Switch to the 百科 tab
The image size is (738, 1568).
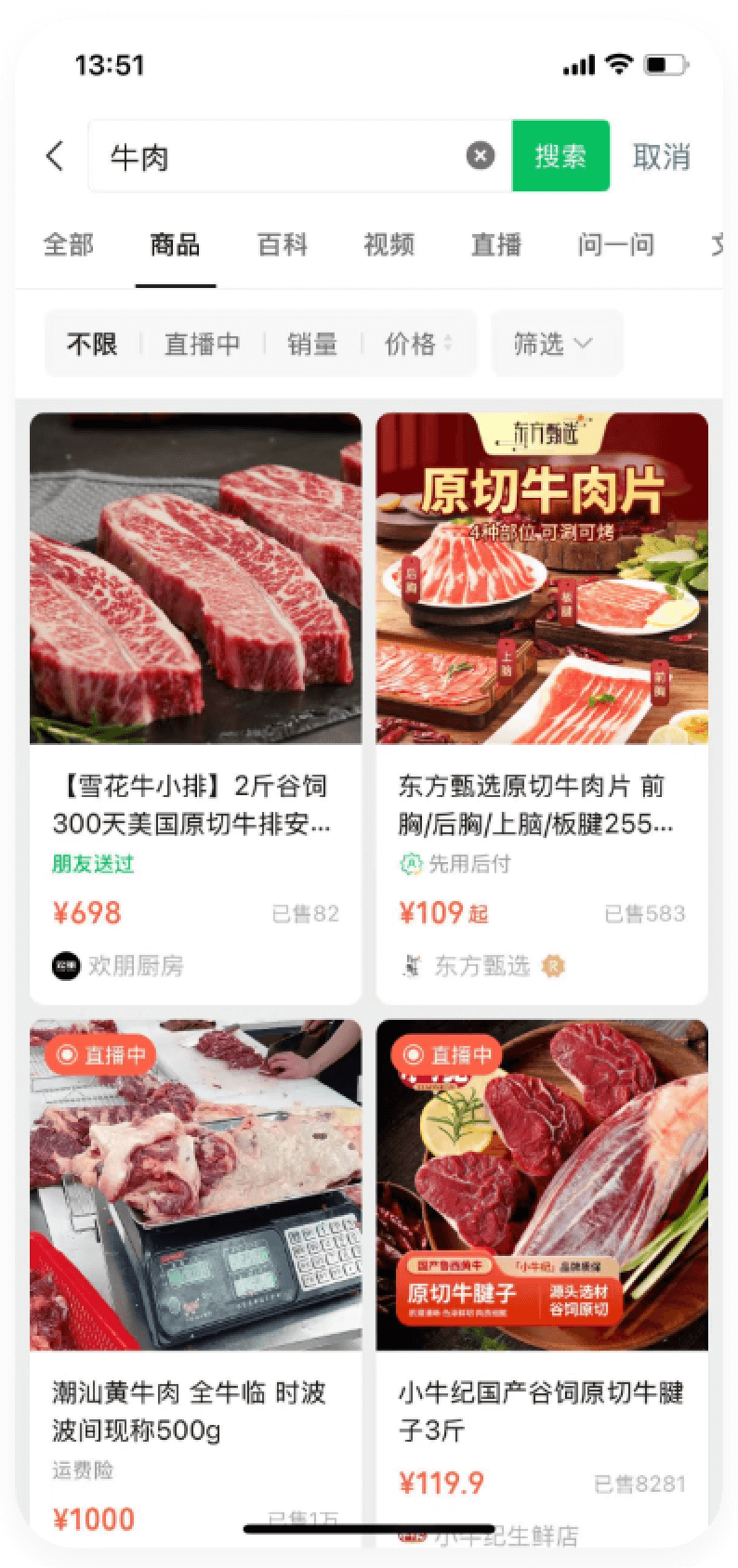(282, 245)
